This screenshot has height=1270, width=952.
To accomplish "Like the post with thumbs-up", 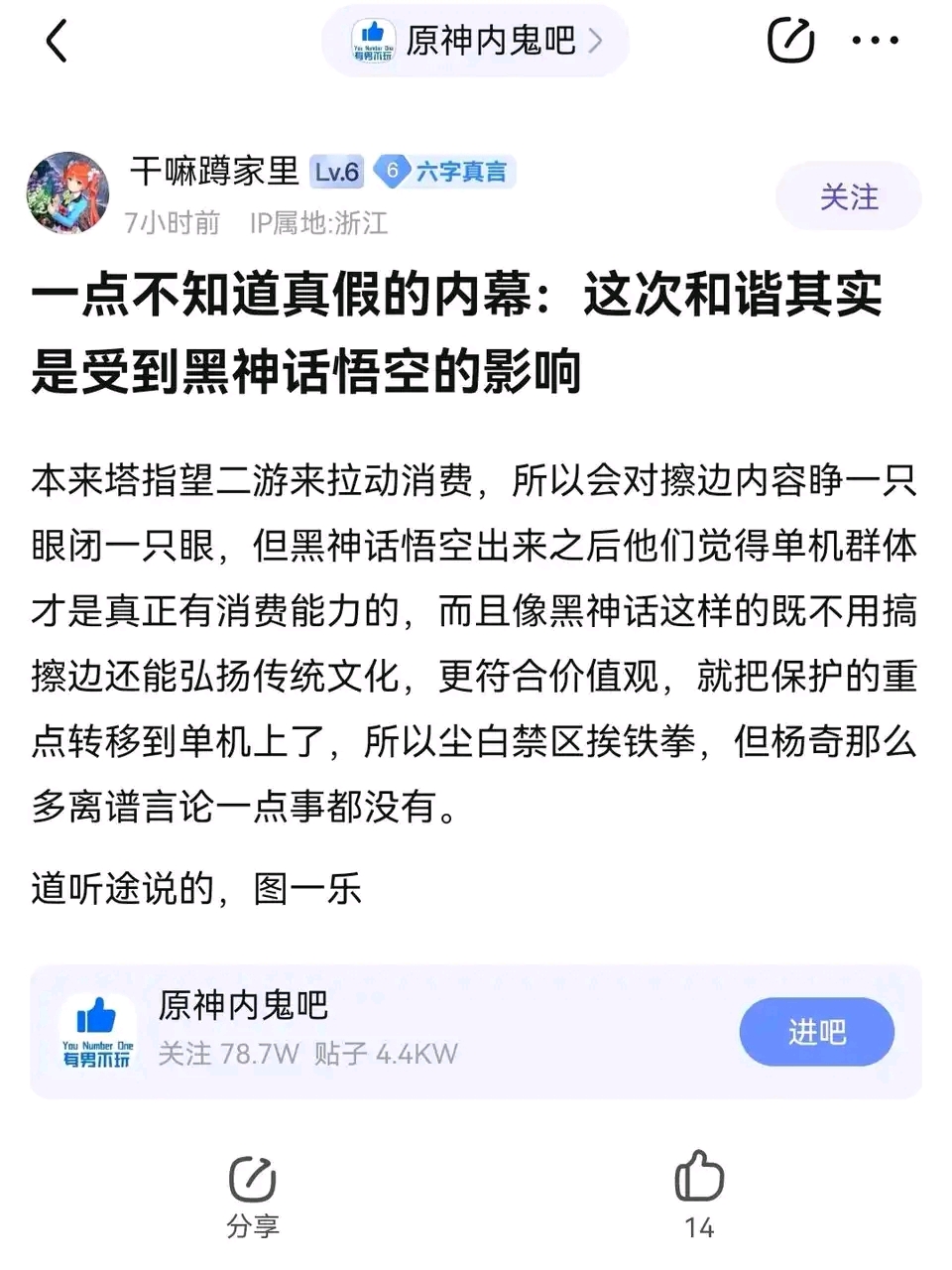I will (699, 1195).
